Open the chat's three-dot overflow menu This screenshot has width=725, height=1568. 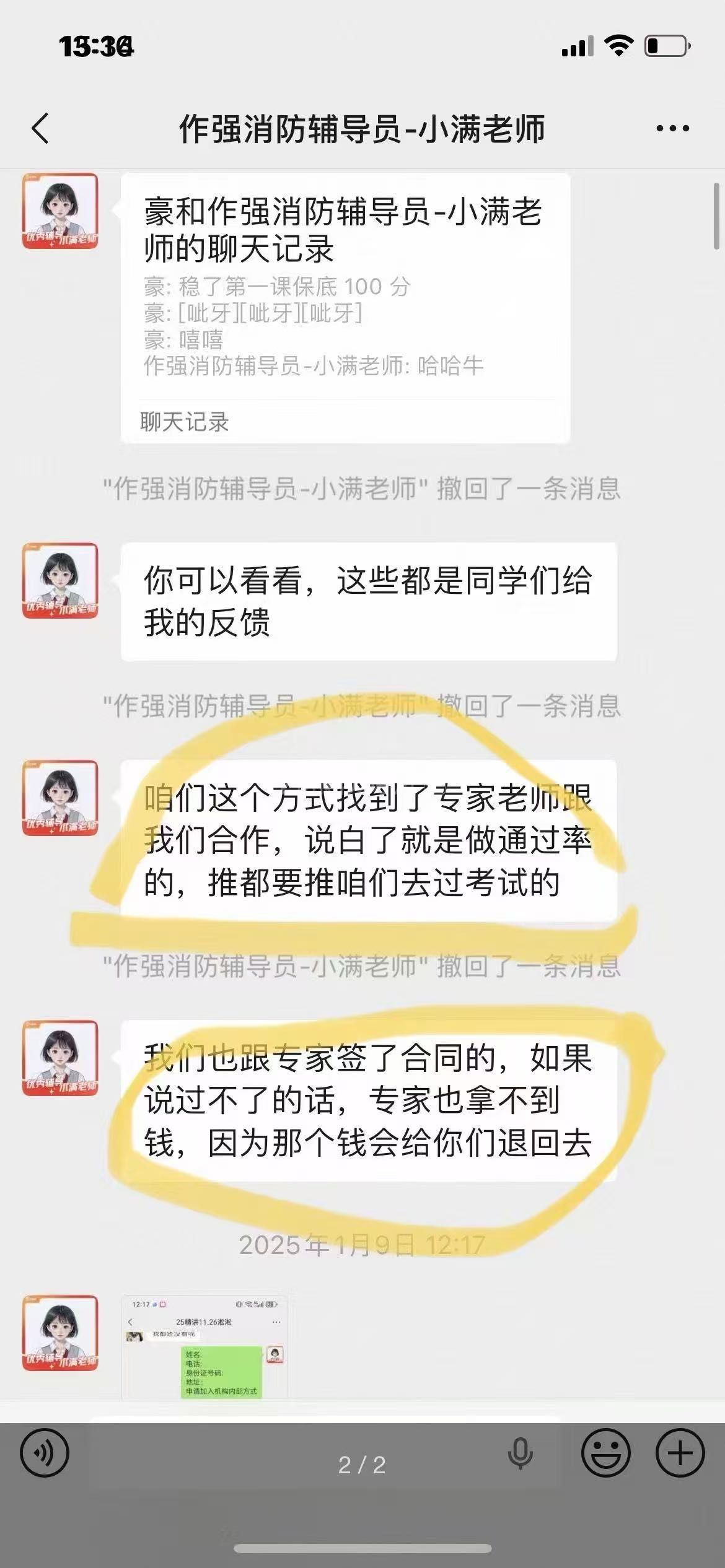[672, 129]
